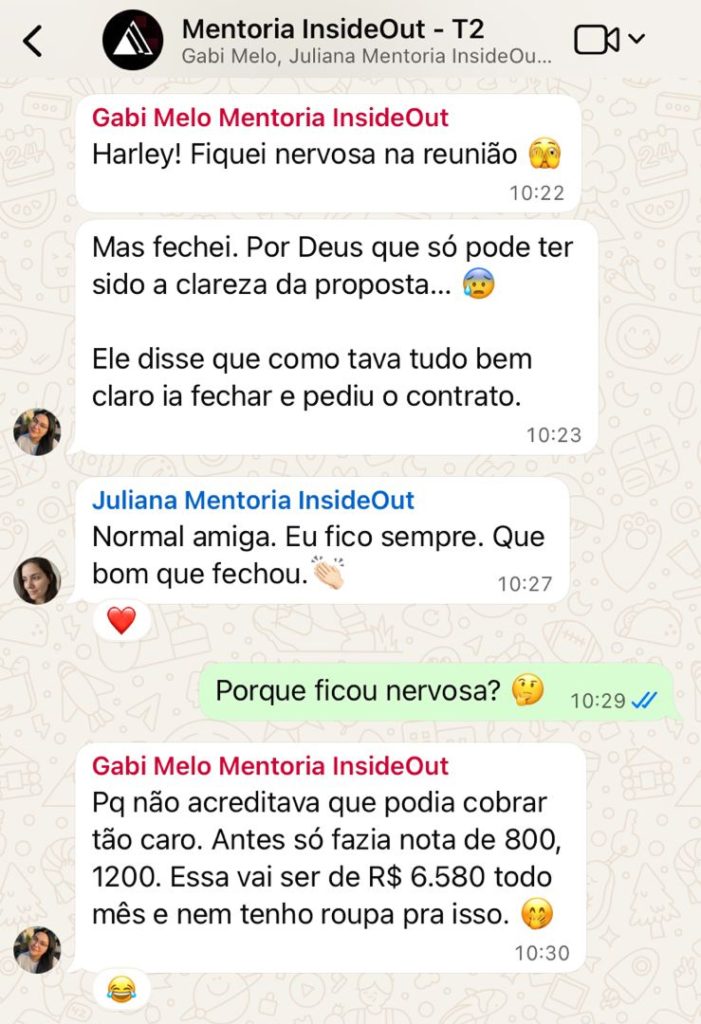This screenshot has width=701, height=1024.
Task: Open Gabi Melo's avatar beside the 10:30 message
Action: pyautogui.click(x=37, y=950)
